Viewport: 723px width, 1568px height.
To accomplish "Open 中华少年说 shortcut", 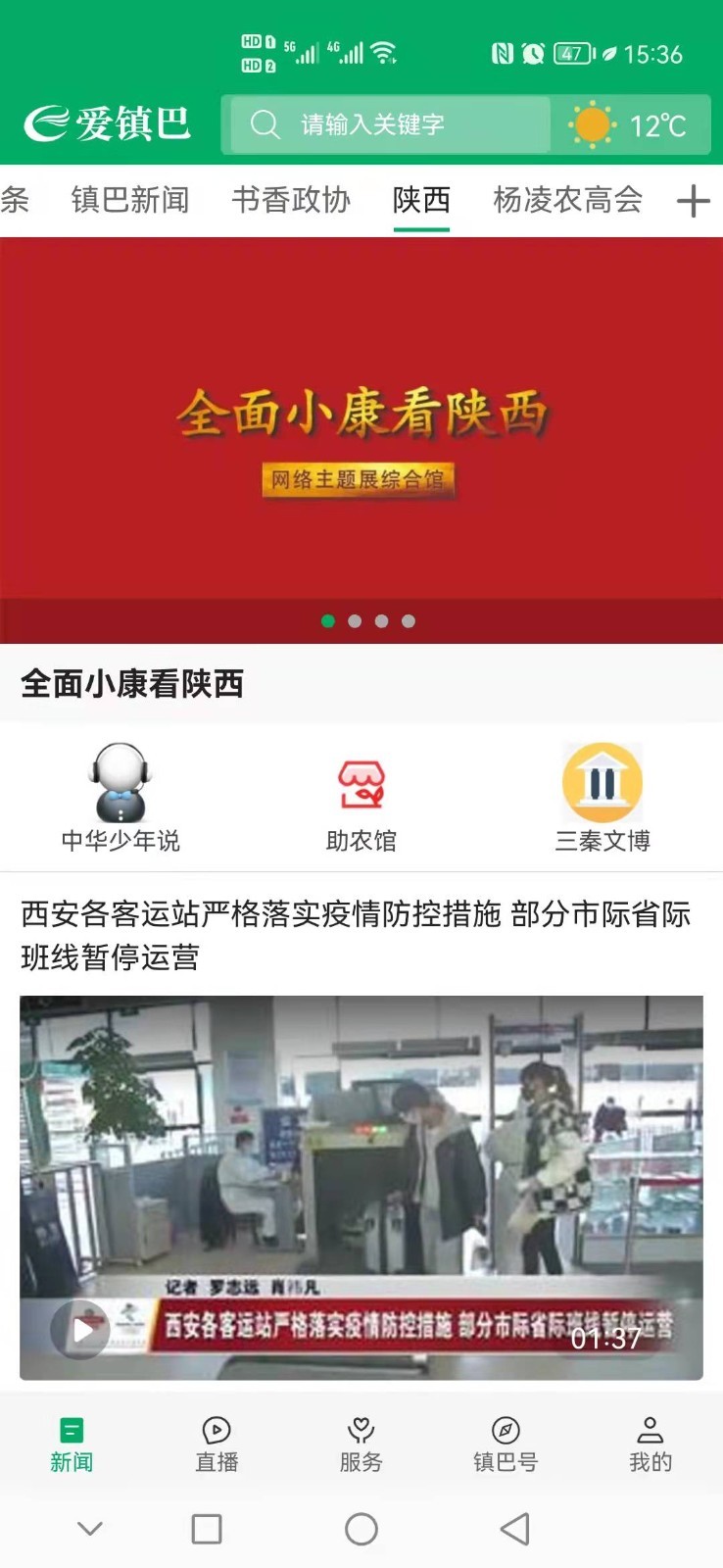I will (120, 798).
